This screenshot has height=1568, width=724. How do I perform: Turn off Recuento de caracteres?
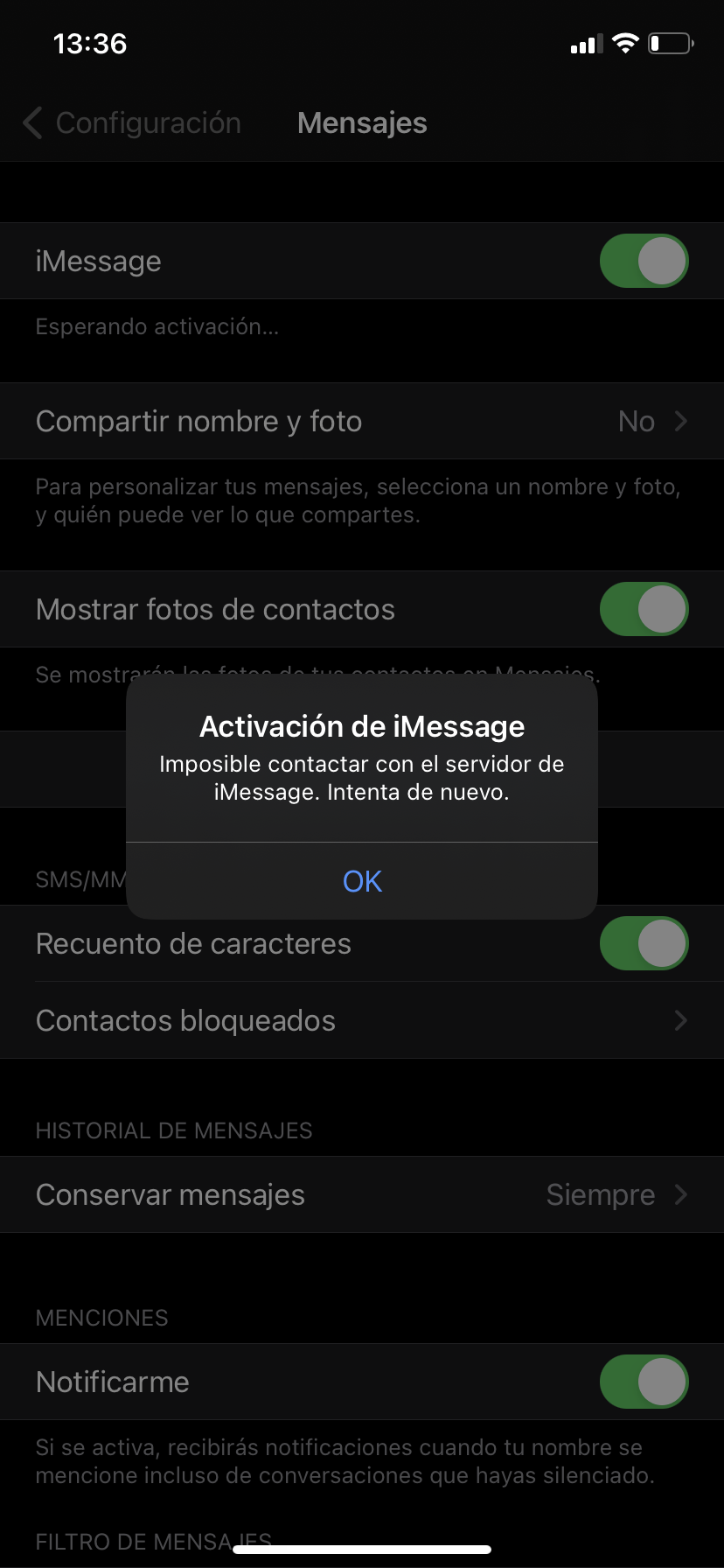(644, 944)
